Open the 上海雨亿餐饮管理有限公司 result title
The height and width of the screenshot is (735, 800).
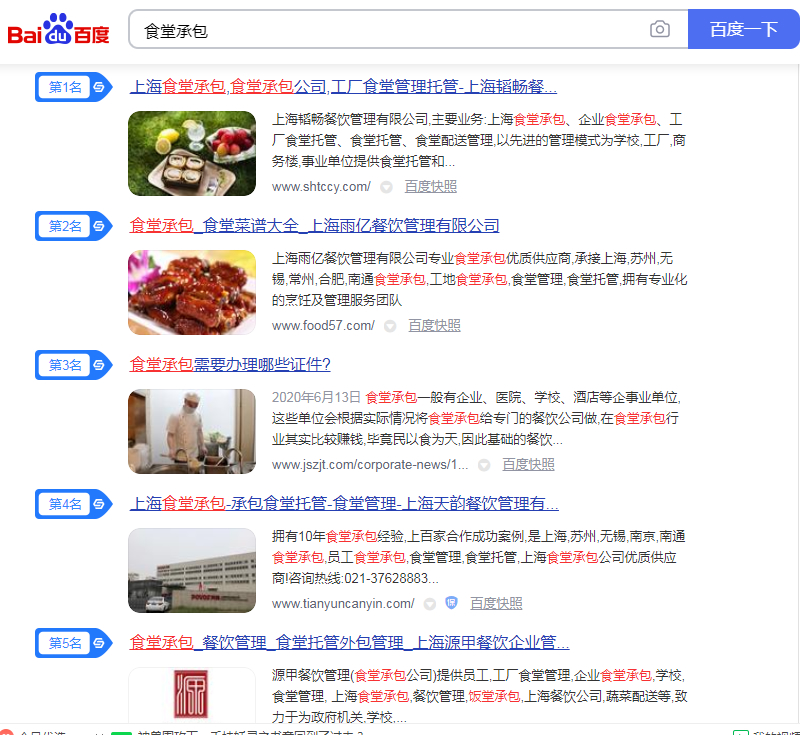pos(314,225)
